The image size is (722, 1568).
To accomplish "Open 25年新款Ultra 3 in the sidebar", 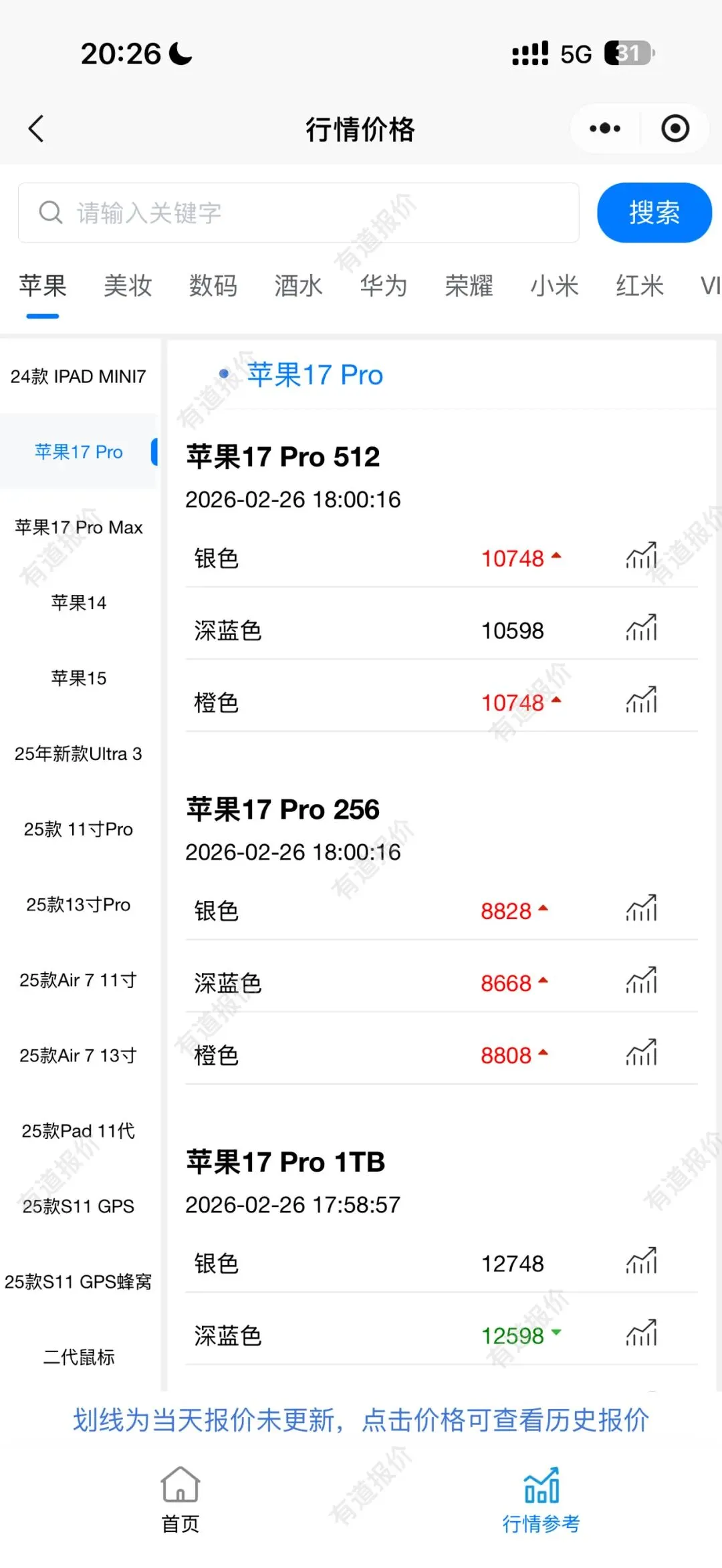I will (x=78, y=754).
